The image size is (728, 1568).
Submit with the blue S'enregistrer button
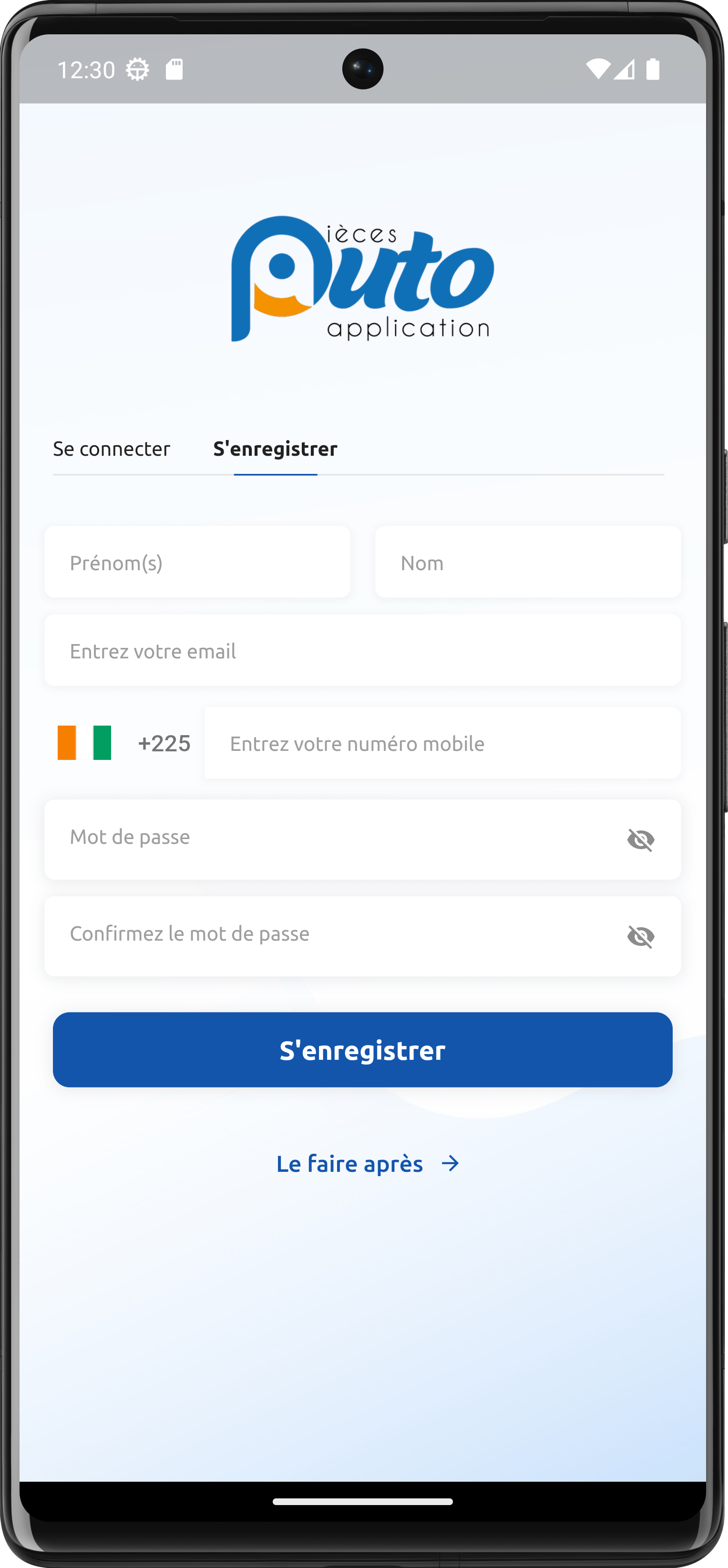coord(363,1050)
